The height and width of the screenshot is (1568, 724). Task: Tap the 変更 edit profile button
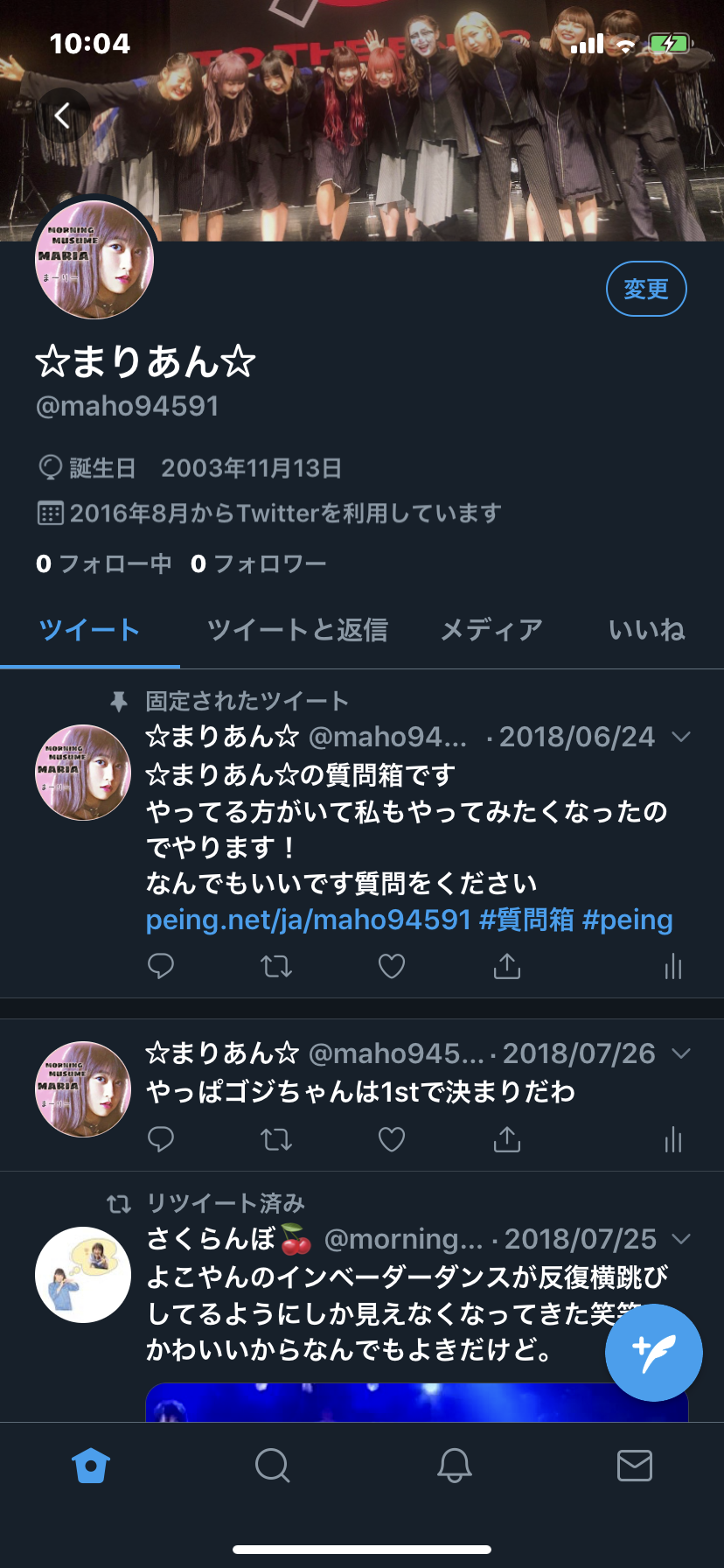click(x=646, y=290)
